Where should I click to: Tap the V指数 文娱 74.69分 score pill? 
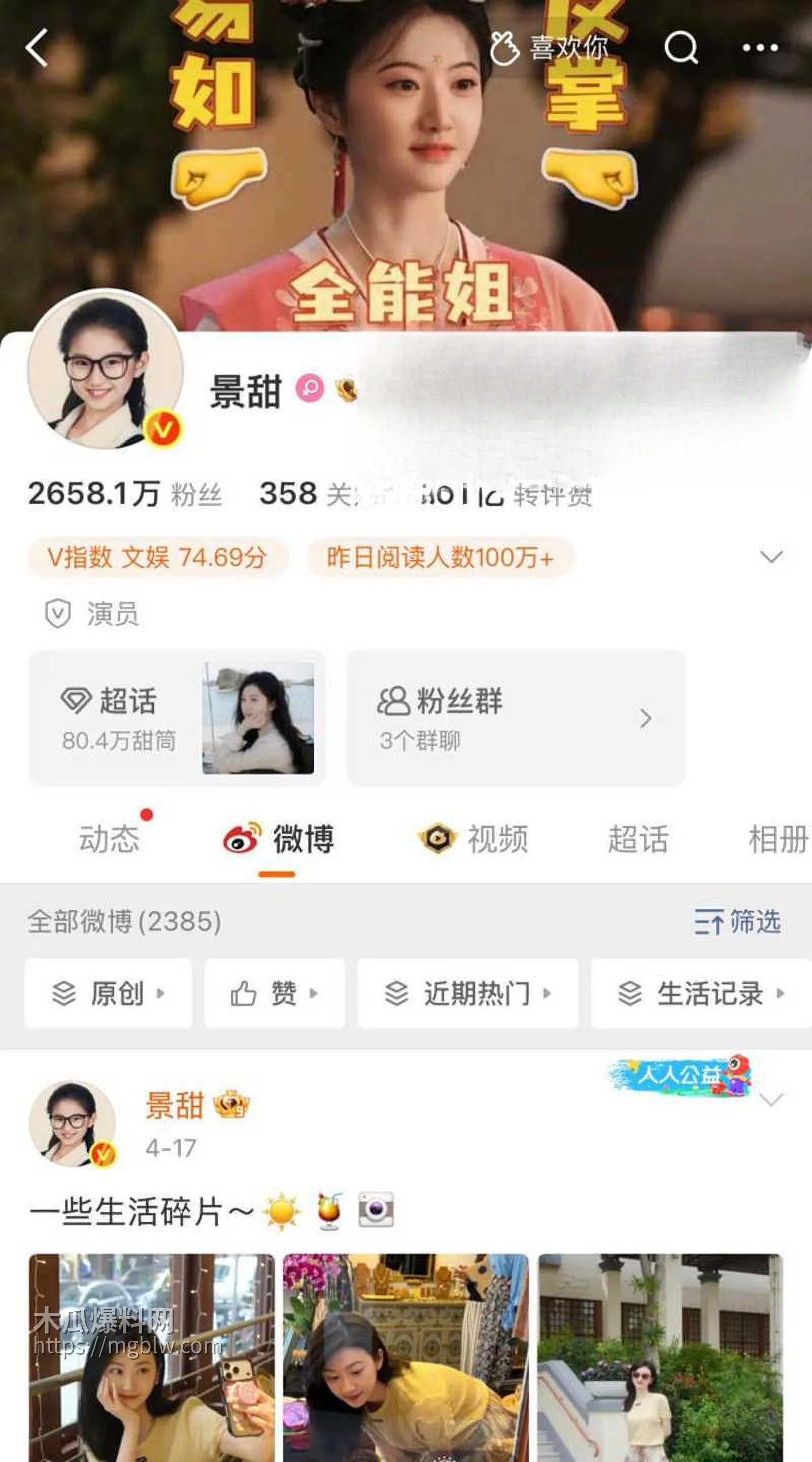pyautogui.click(x=158, y=558)
